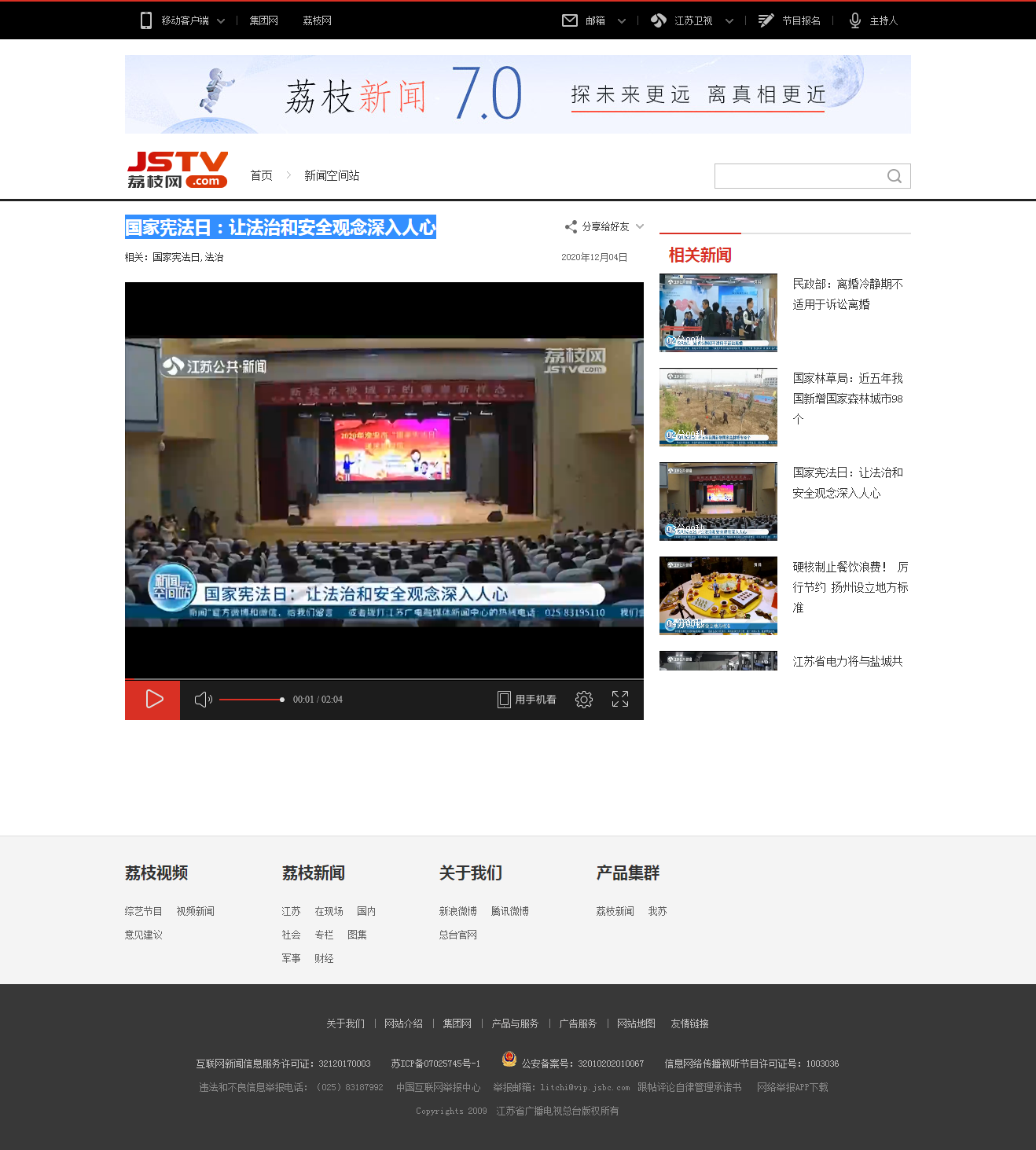
Task: Open 国家林草局 forest city article
Action: coord(847,398)
